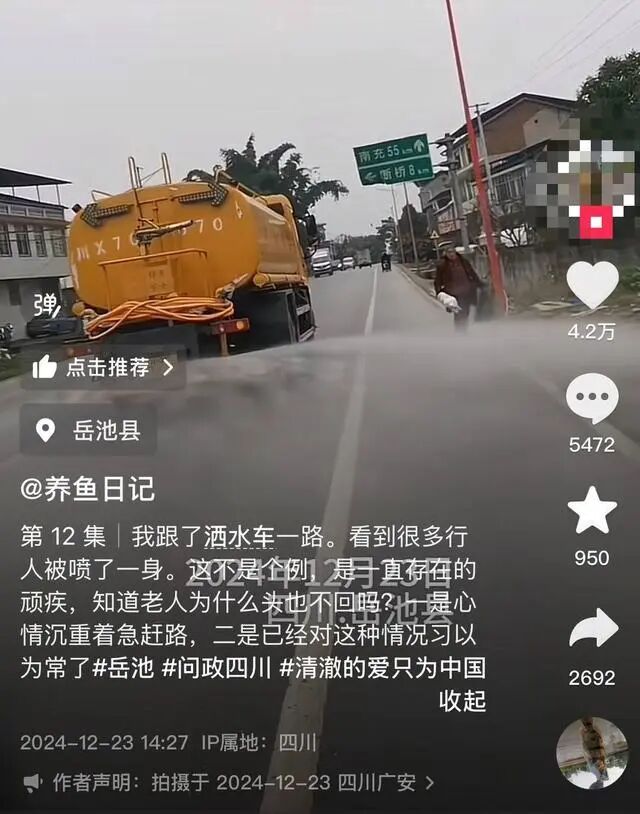Share this video with the arrow icon

pyautogui.click(x=594, y=628)
